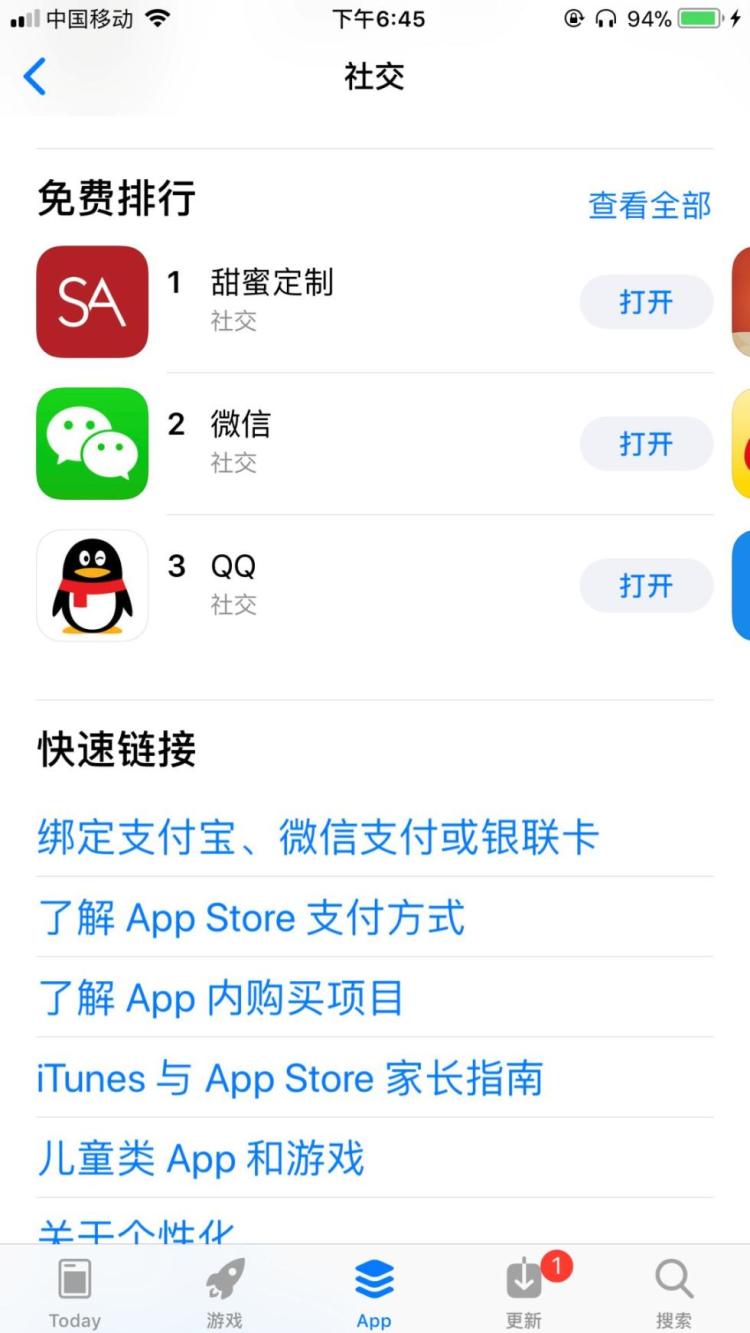Viewport: 750px width, 1333px height.
Task: Go back using the top-left arrow
Action: 35,77
